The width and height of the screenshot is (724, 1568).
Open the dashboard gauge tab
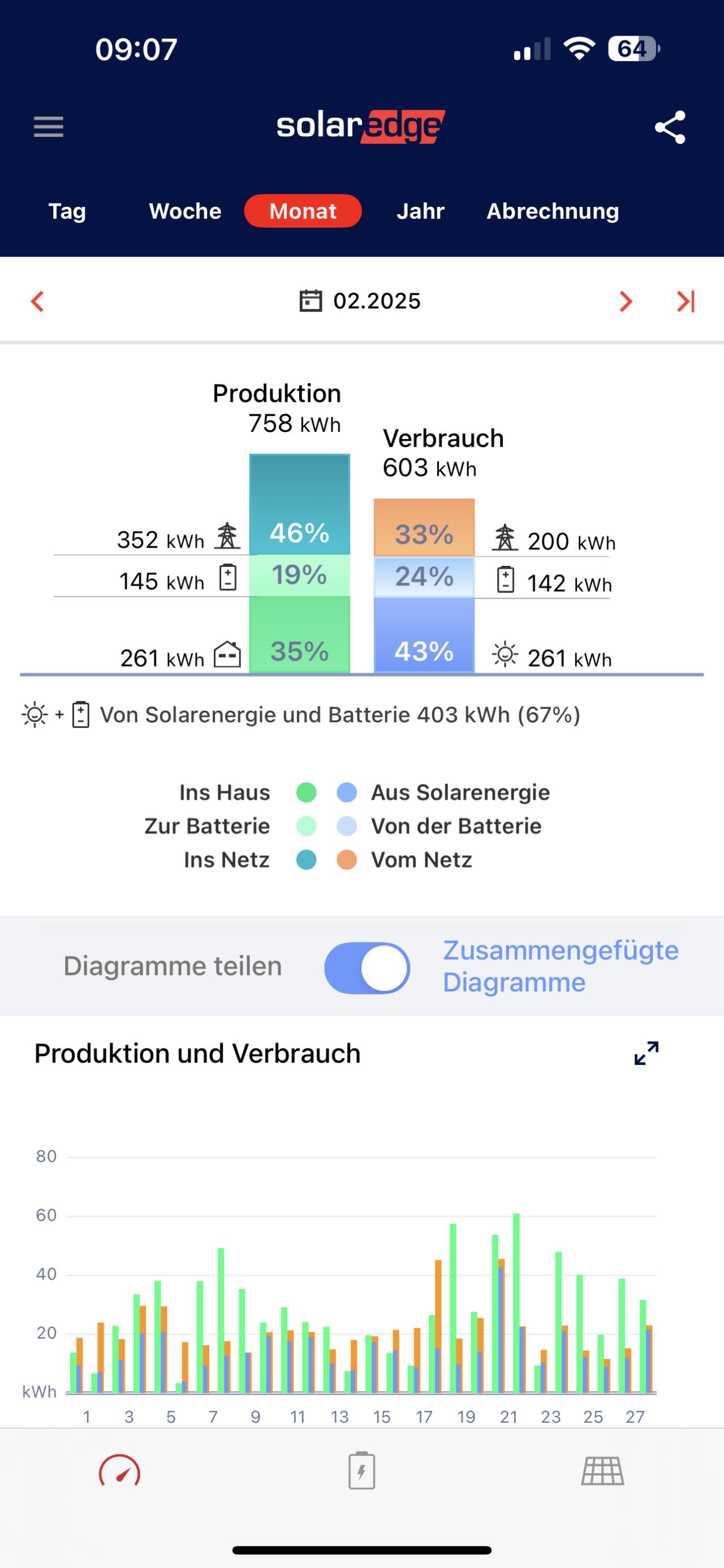pos(119,1472)
